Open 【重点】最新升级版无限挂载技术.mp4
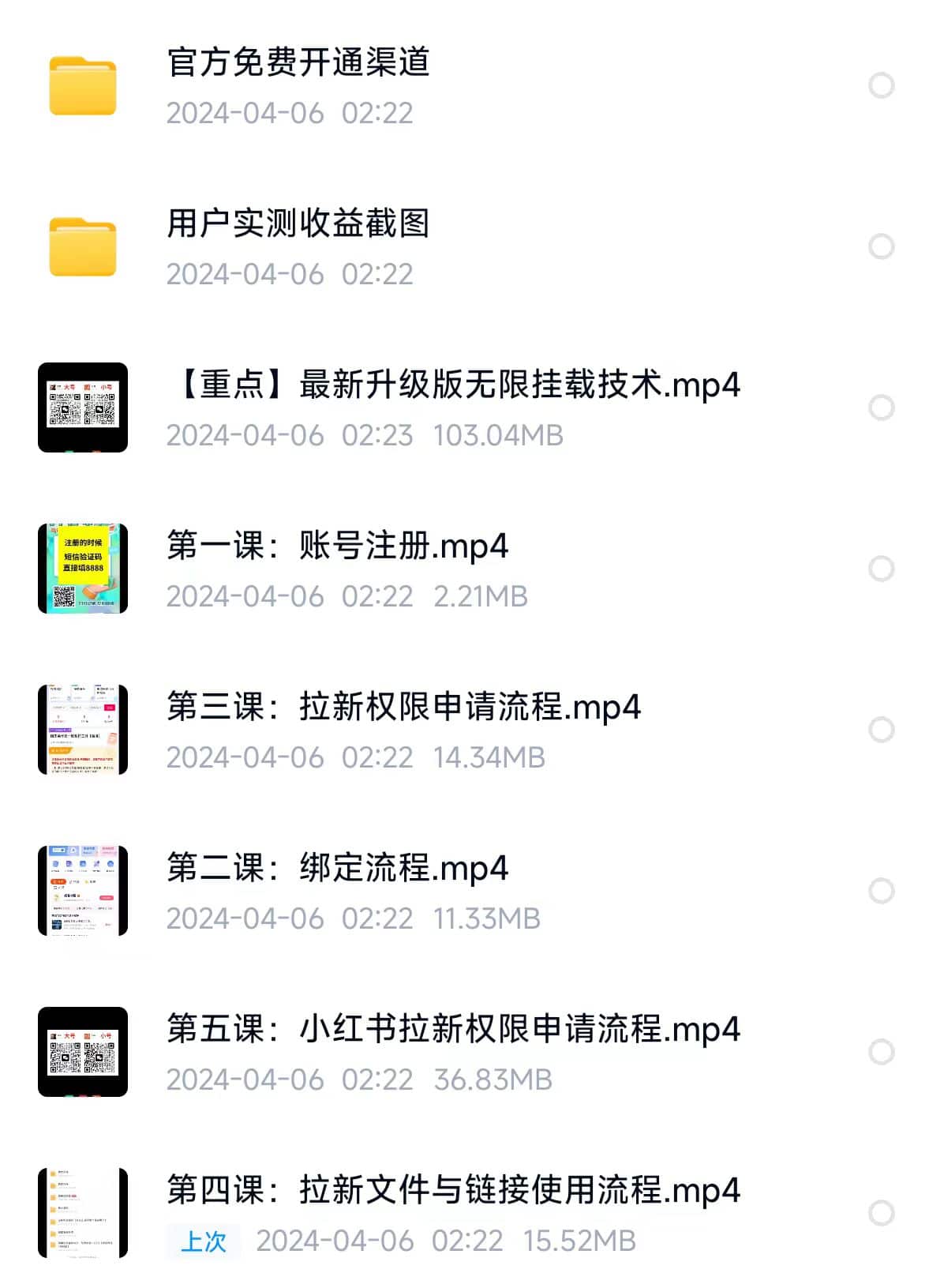The width and height of the screenshot is (944, 1288). (455, 385)
